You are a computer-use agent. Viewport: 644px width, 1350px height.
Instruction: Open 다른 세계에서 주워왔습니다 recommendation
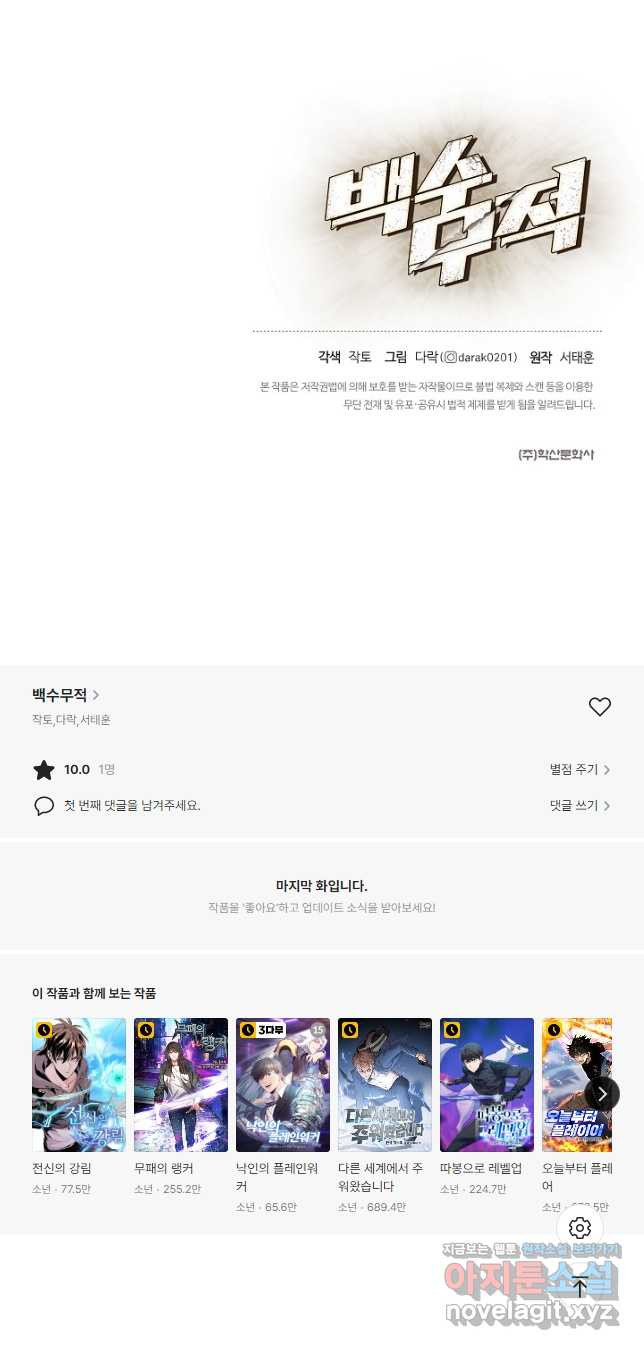click(385, 1085)
